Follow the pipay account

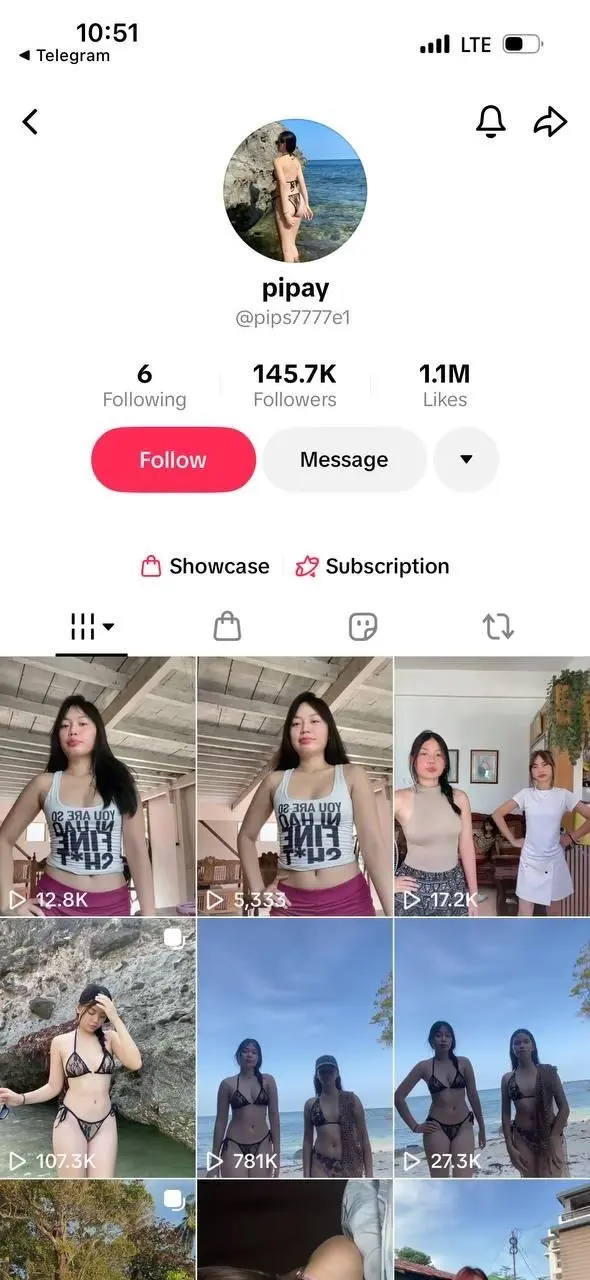[x=173, y=460]
